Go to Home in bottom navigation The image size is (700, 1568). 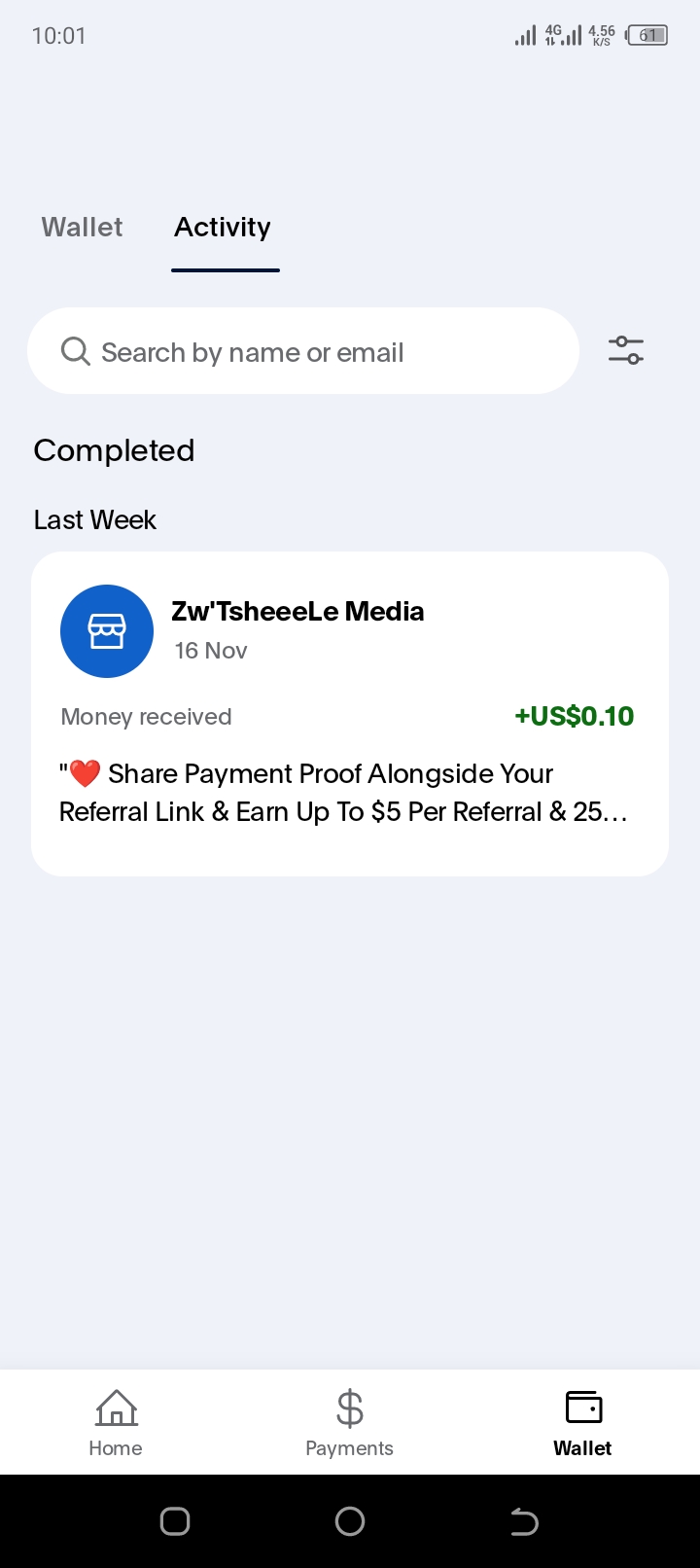(x=116, y=1422)
